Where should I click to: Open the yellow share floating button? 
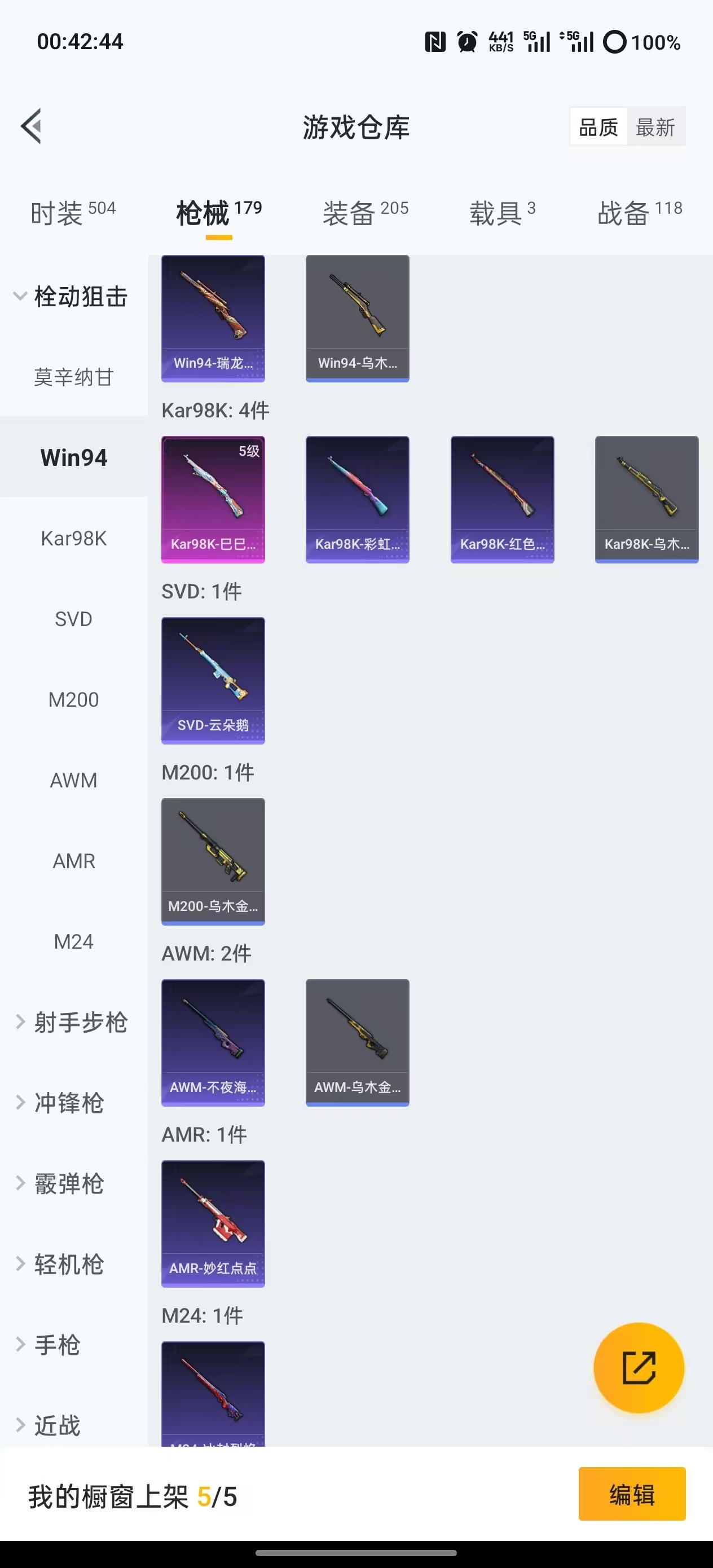tap(638, 1368)
